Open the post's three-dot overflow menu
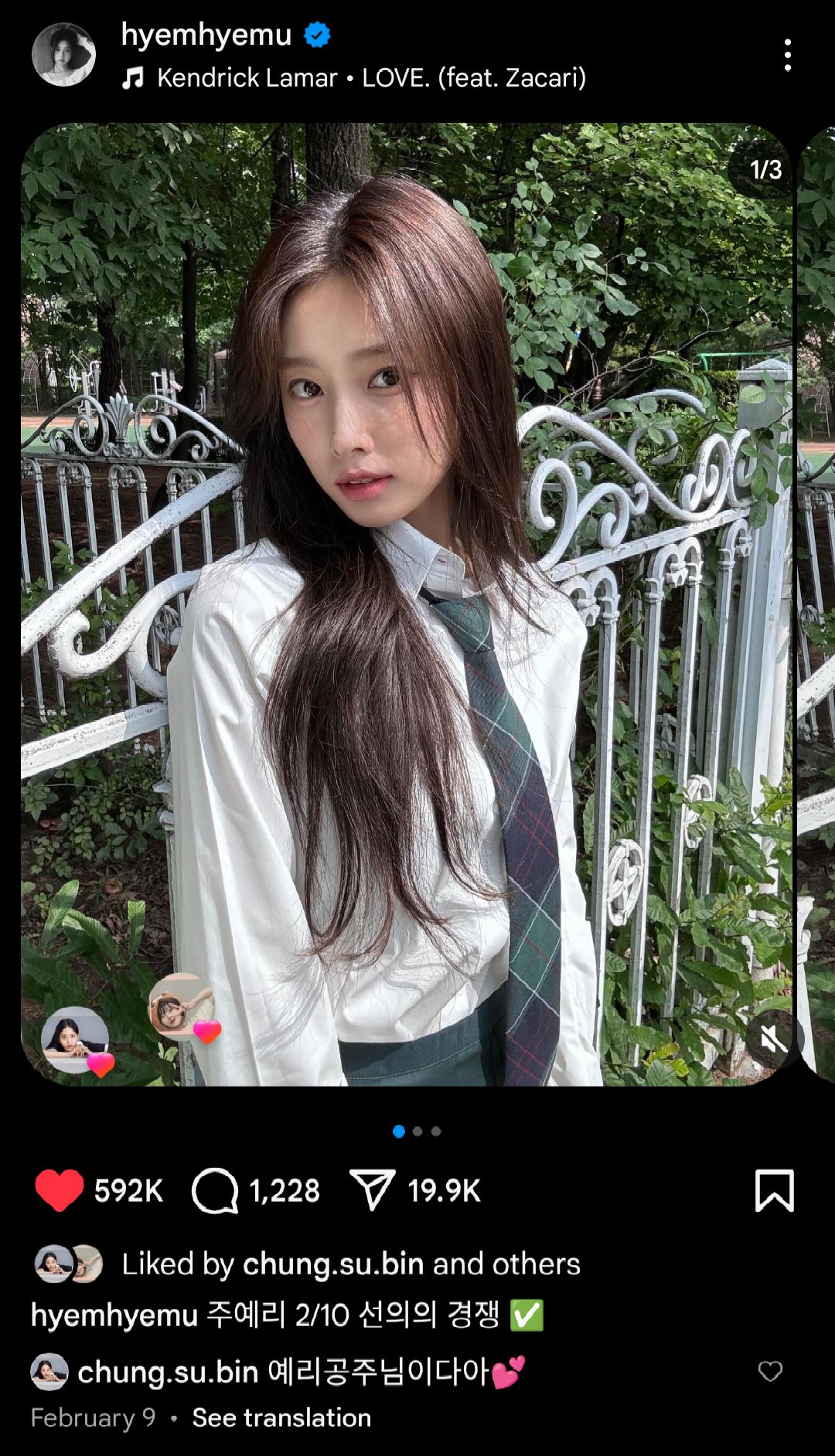 (x=787, y=55)
